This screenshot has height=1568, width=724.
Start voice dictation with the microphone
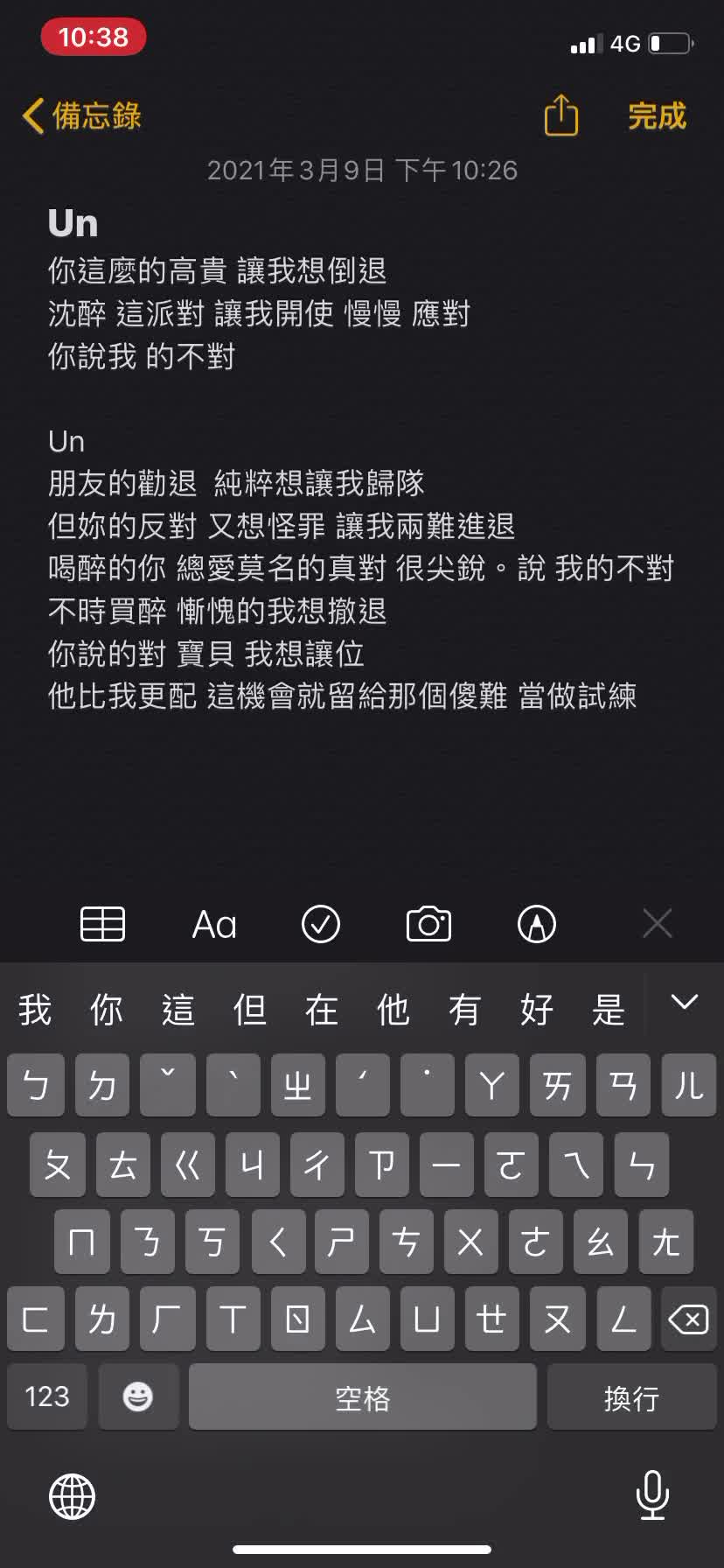652,1494
